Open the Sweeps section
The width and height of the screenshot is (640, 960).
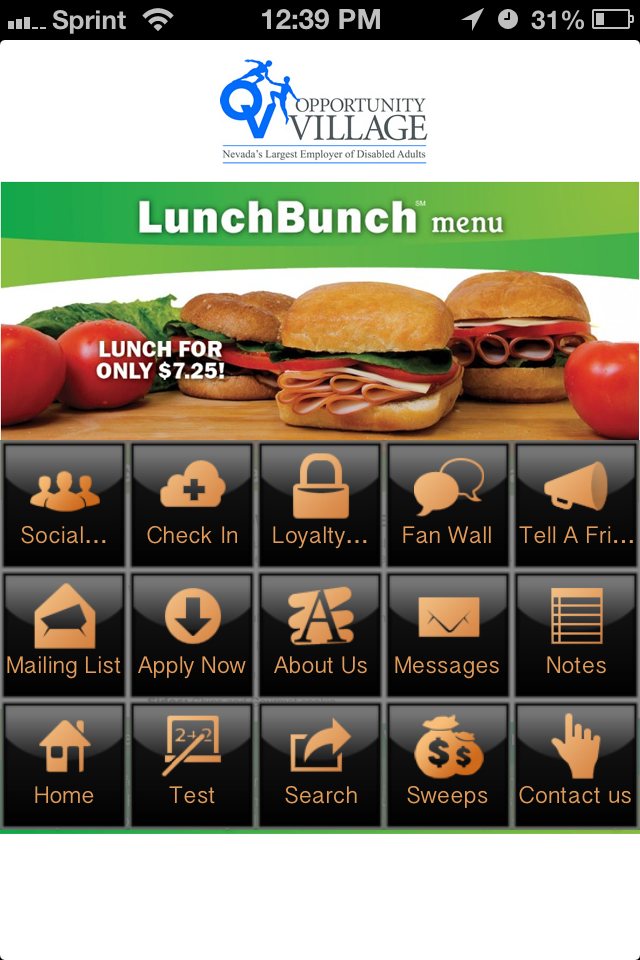click(x=447, y=766)
